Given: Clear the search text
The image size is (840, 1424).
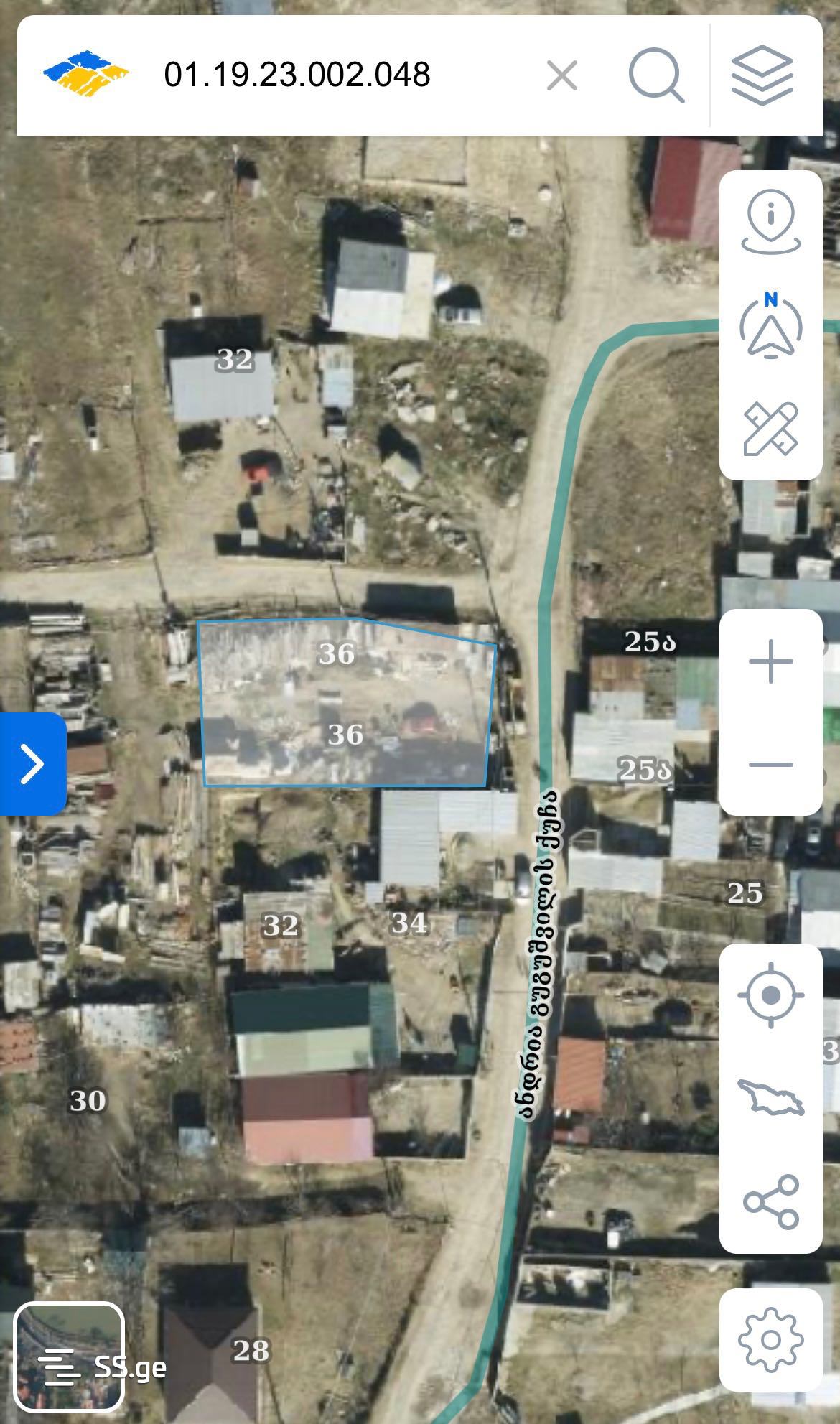Looking at the screenshot, I should tap(561, 75).
